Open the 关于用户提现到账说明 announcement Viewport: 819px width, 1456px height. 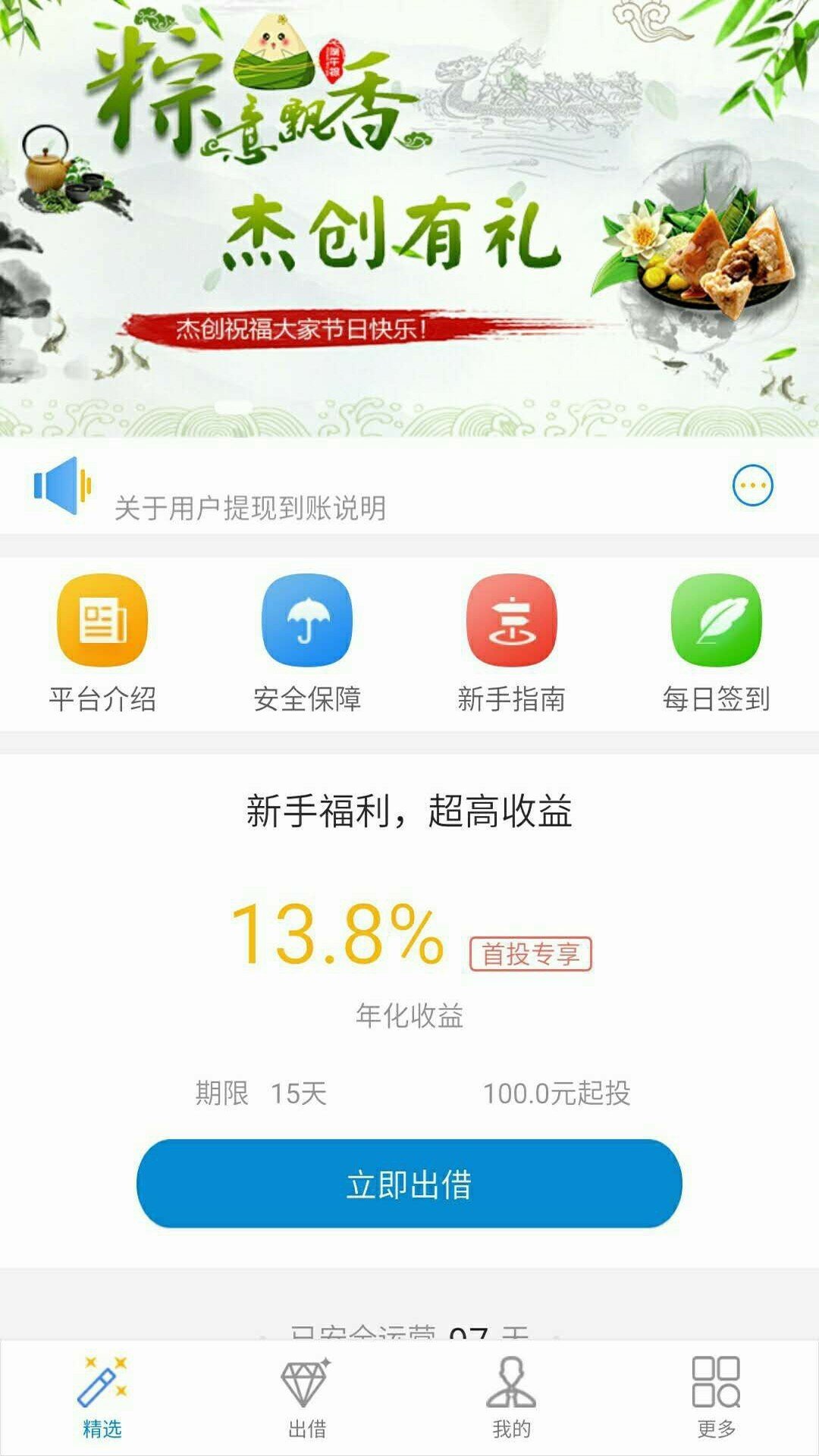coord(250,508)
